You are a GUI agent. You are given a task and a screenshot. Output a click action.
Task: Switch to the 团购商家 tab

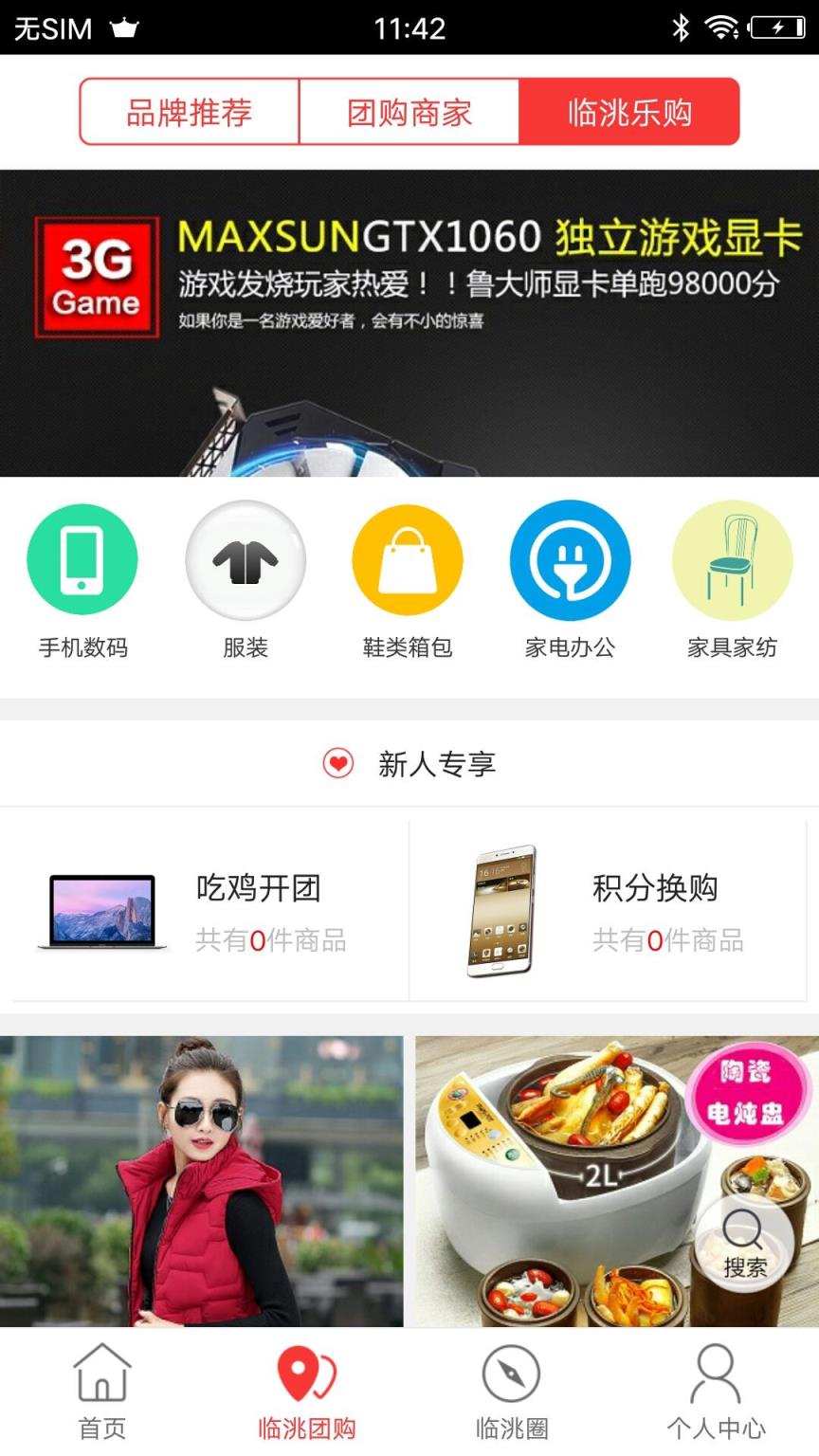[408, 112]
